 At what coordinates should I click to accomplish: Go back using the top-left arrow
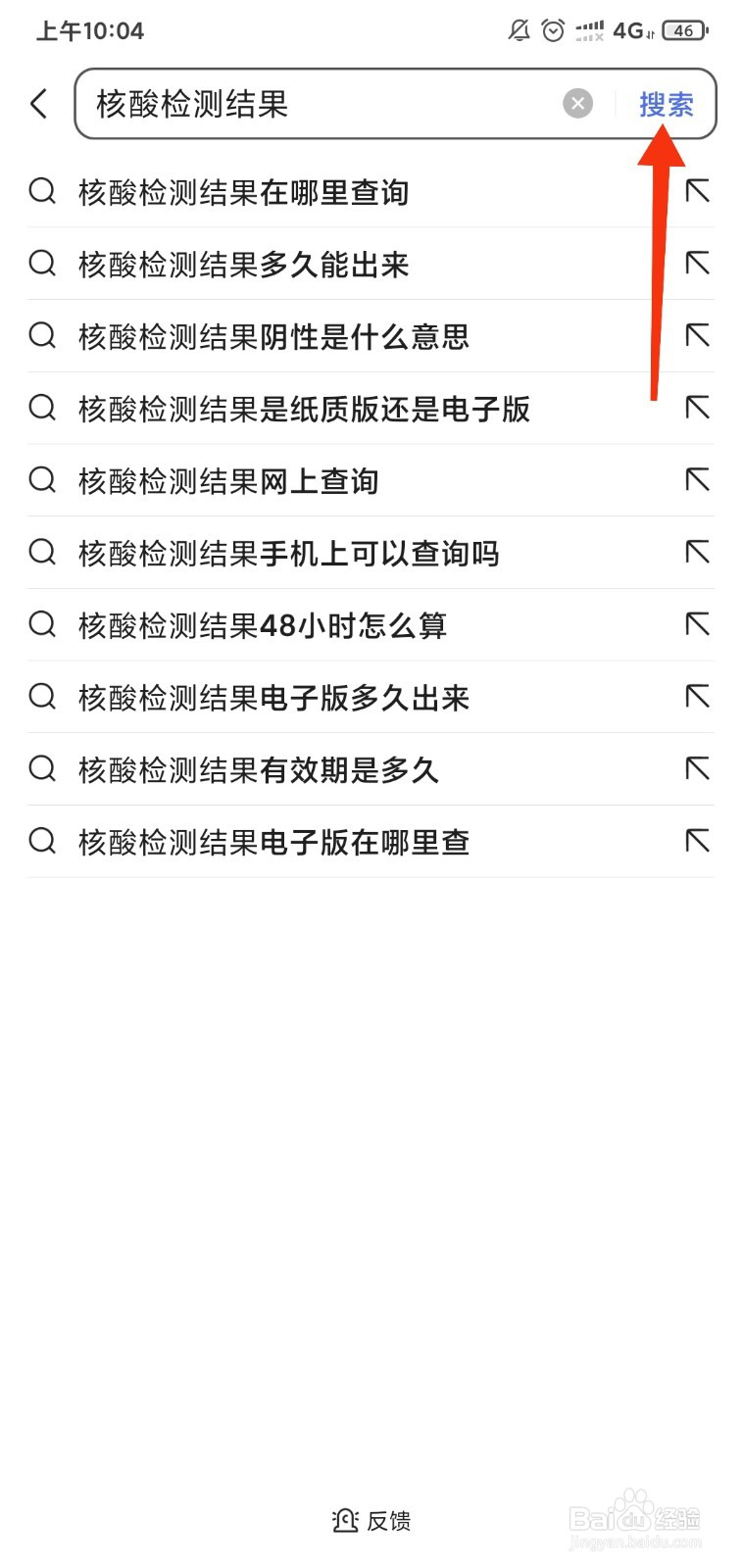39,103
